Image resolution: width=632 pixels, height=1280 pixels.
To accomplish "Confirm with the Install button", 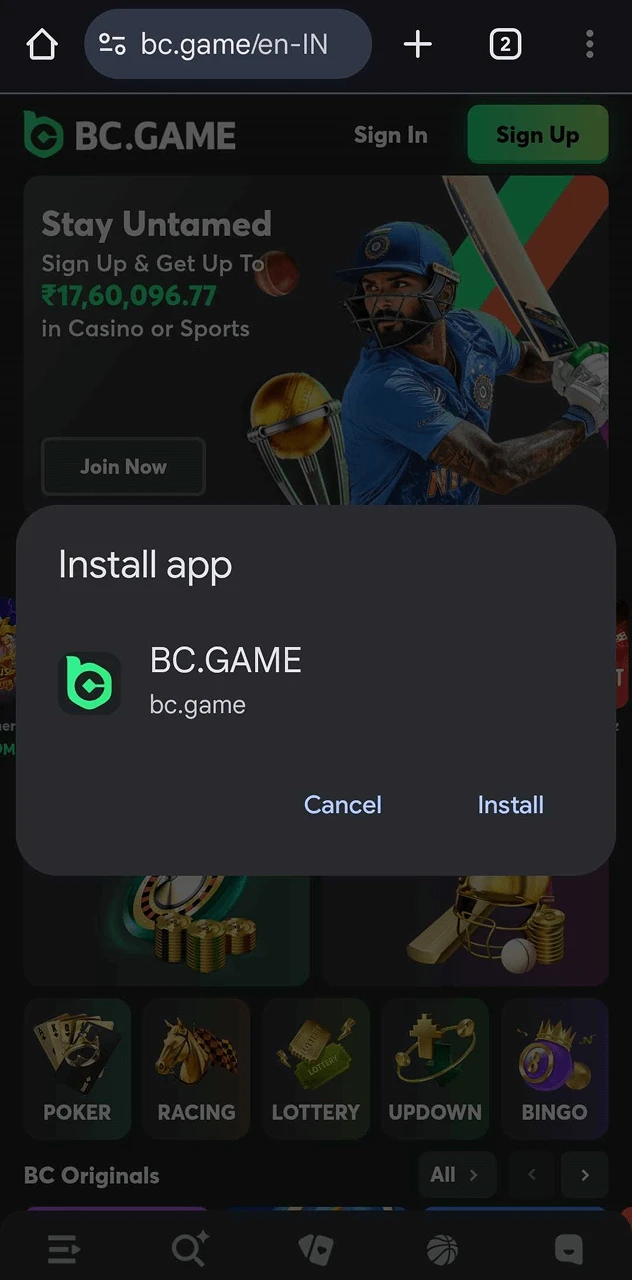I will pyautogui.click(x=510, y=805).
